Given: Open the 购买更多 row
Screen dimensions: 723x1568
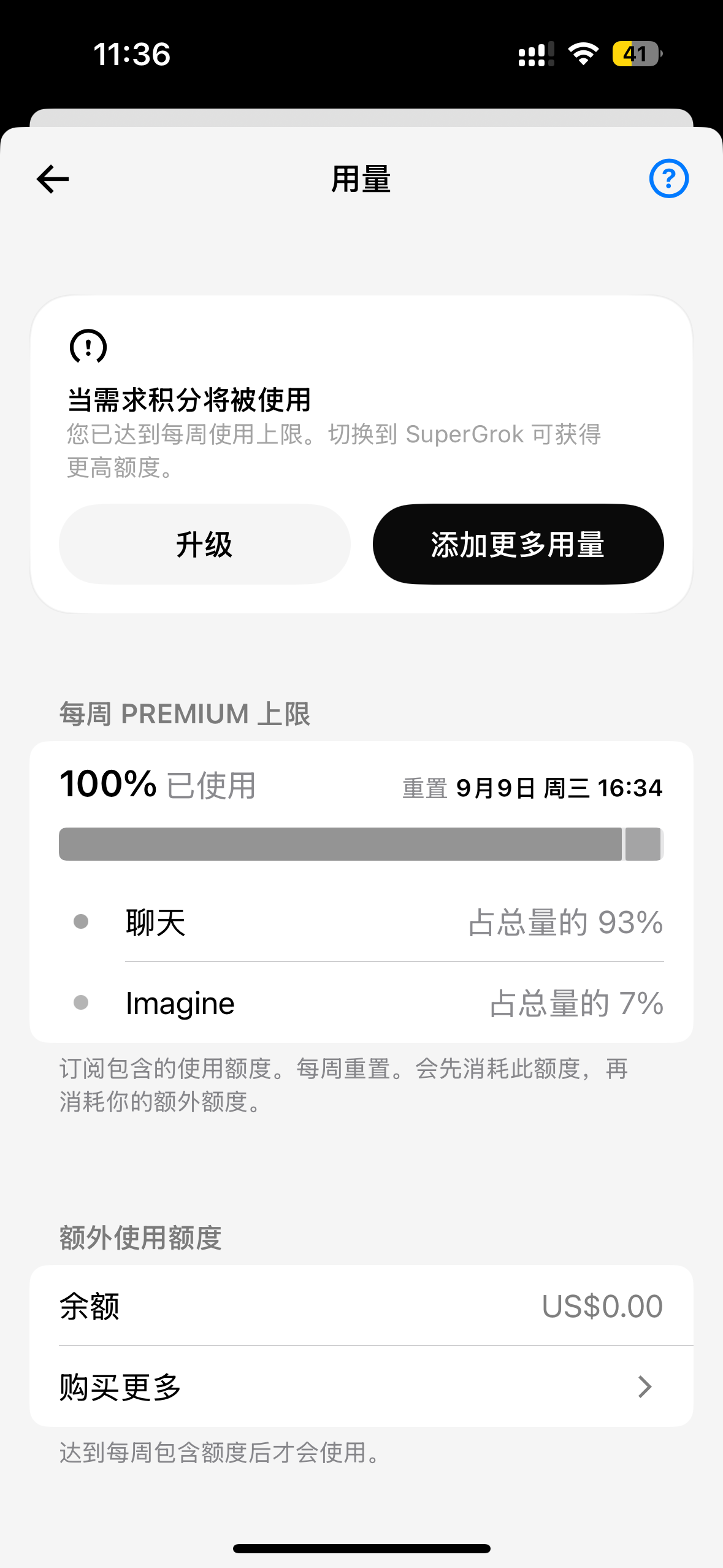Looking at the screenshot, I should point(361,1386).
